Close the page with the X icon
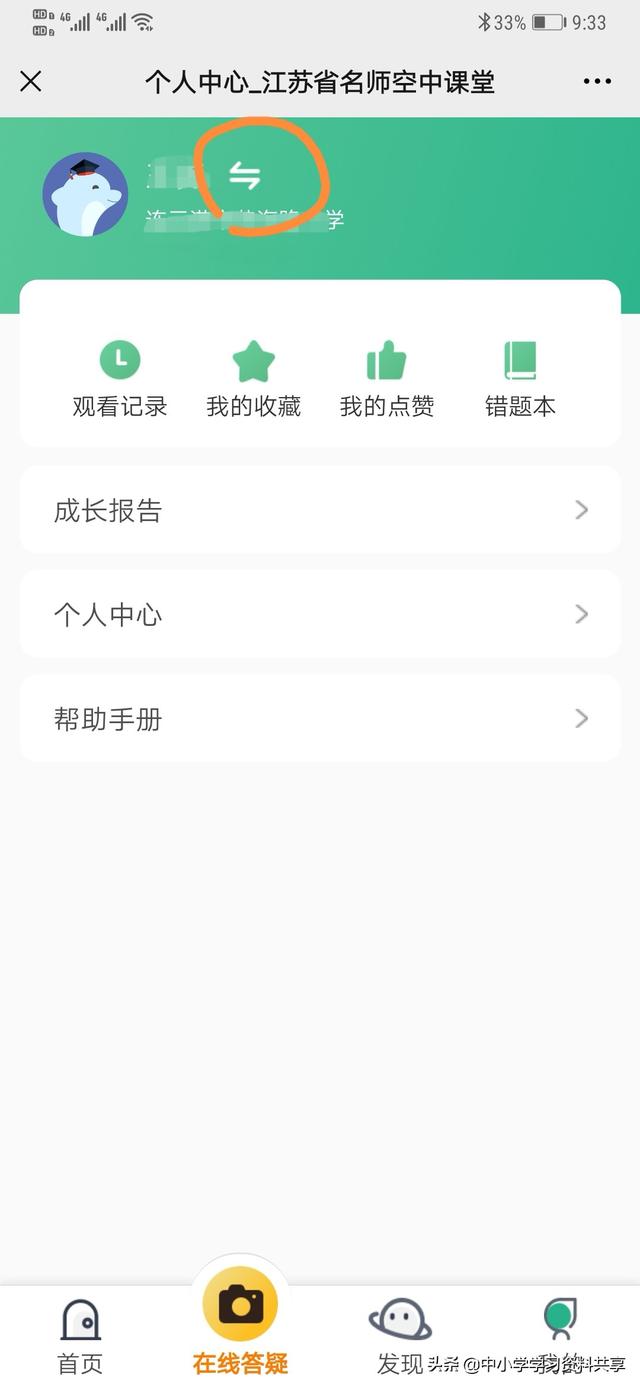The height and width of the screenshot is (1387, 640). [31, 82]
